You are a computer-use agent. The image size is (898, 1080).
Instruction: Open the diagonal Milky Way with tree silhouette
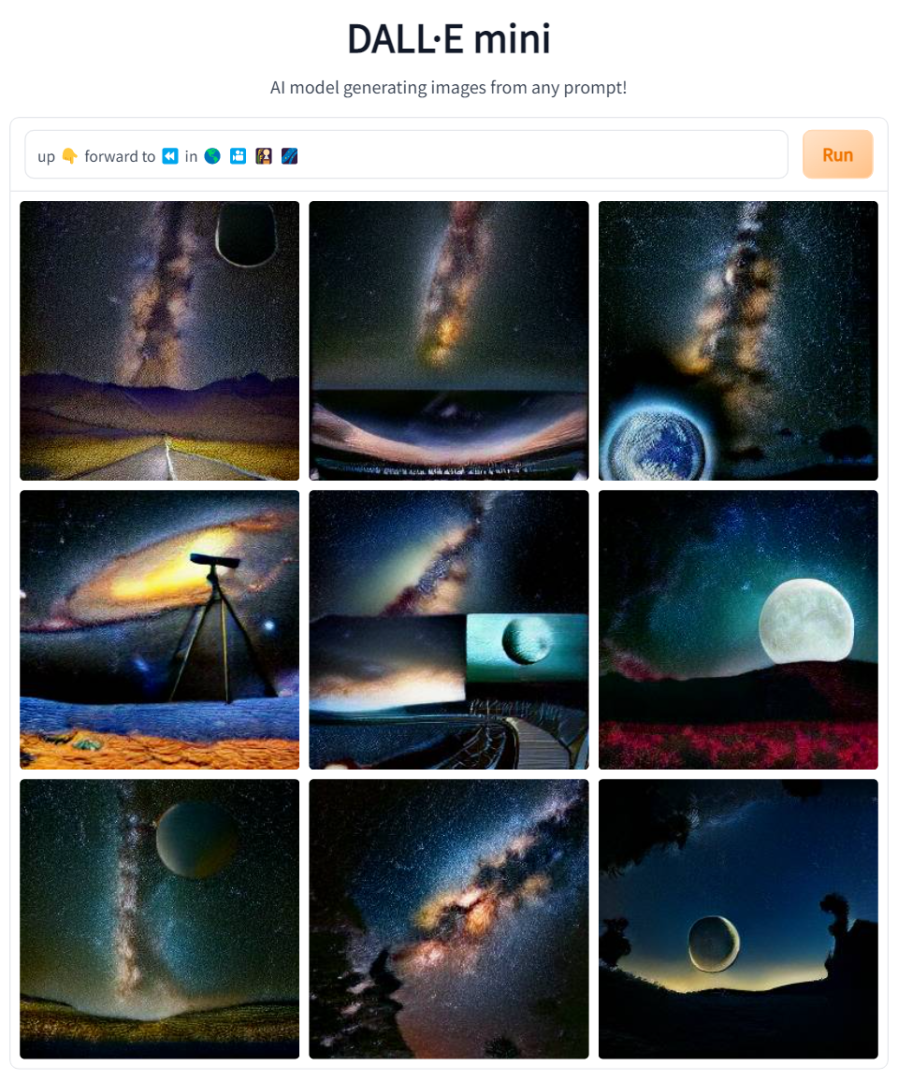point(448,918)
